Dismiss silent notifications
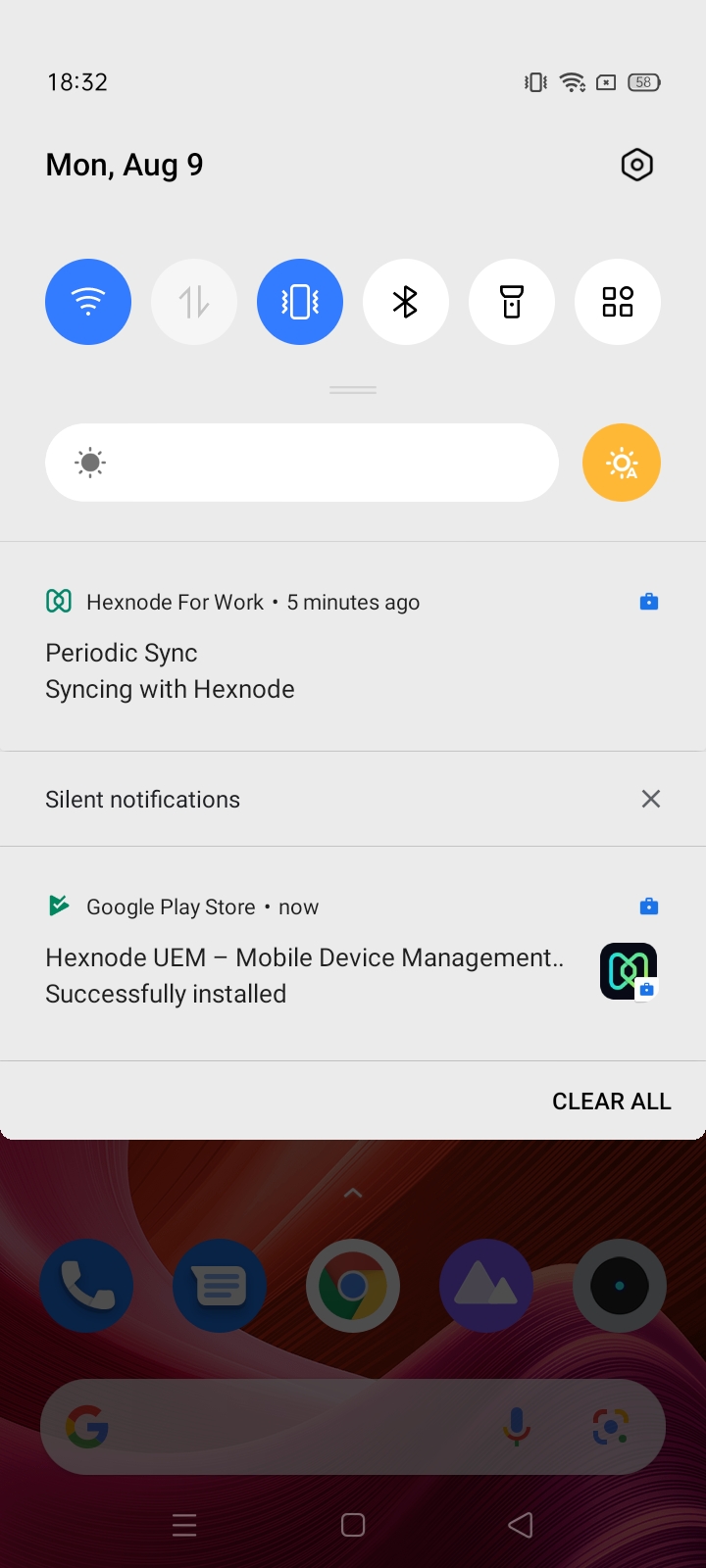 point(651,799)
